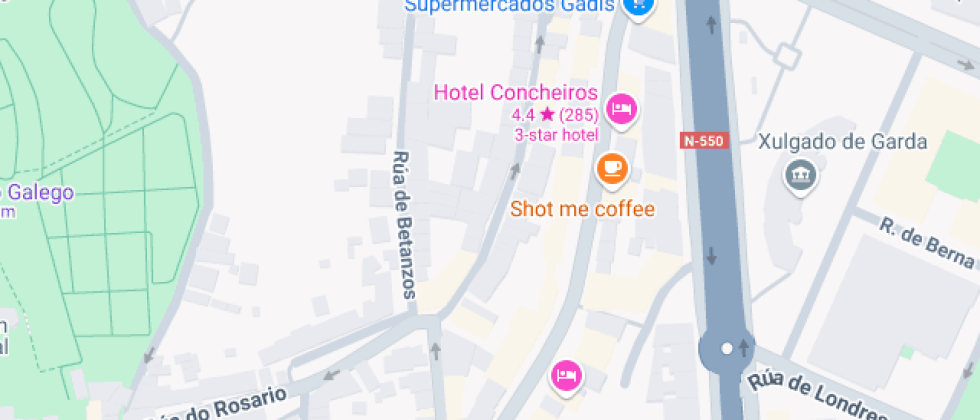Open the Hotel Concheiros map pin
The width and height of the screenshot is (980, 420).
tap(623, 108)
